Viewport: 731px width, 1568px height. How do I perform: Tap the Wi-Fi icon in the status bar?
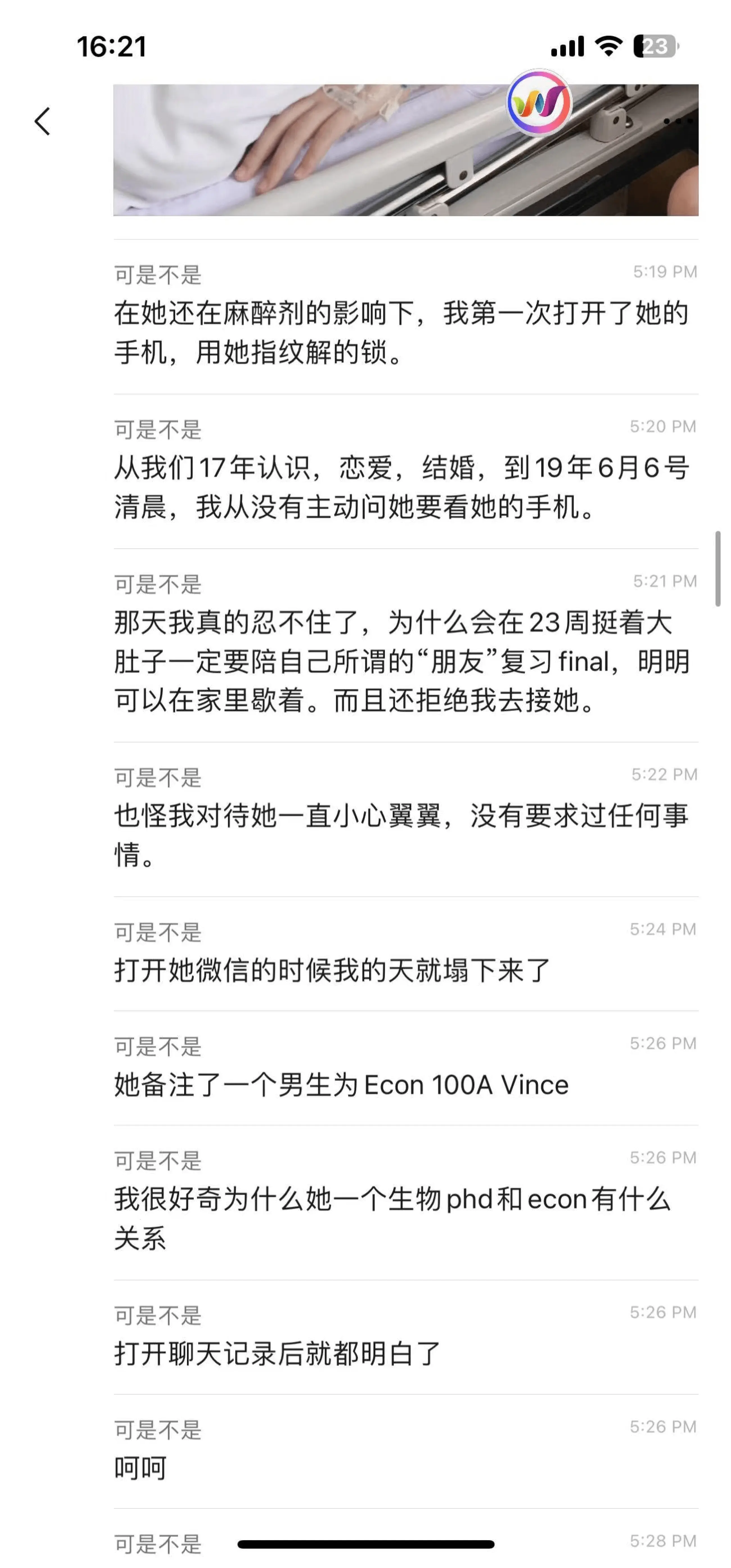(x=608, y=44)
